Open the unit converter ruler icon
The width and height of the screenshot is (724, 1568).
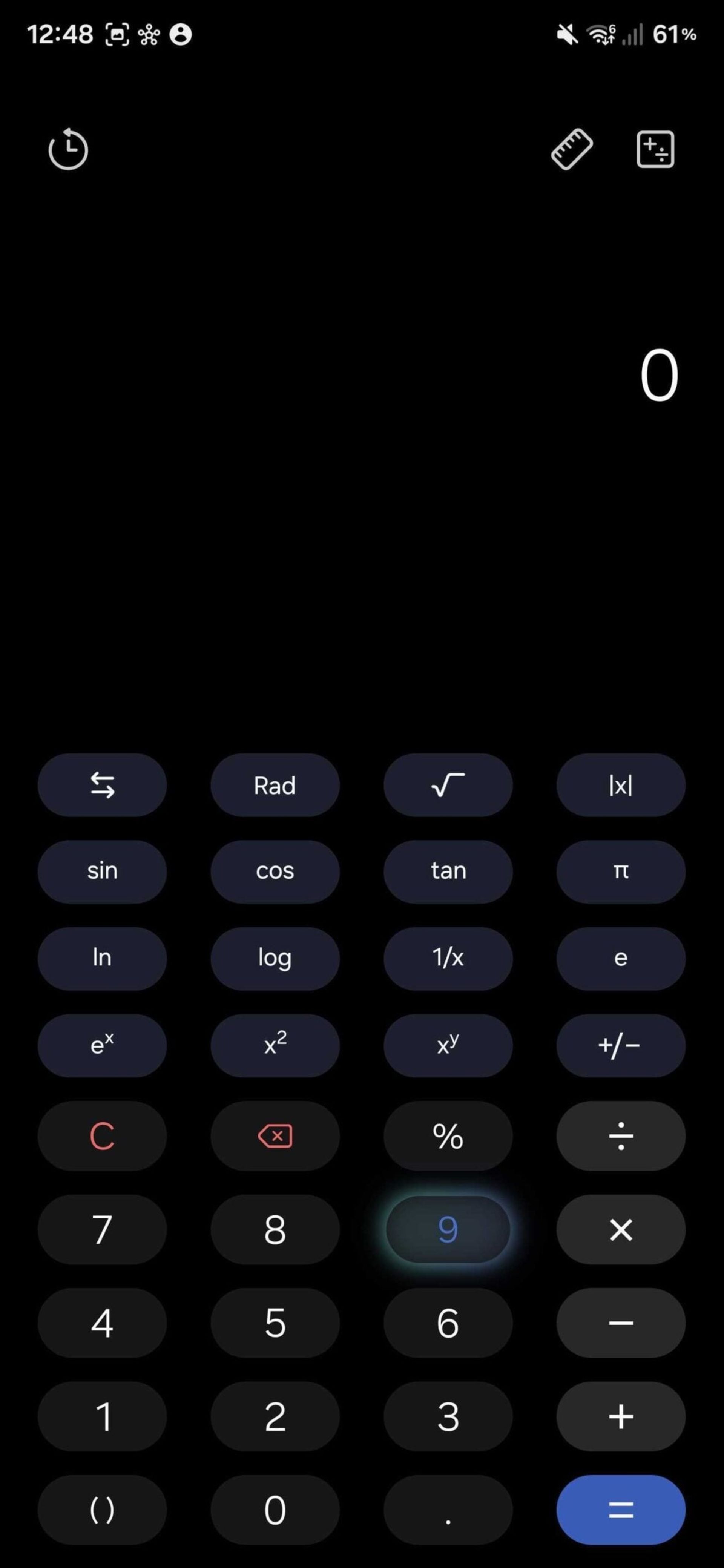571,149
